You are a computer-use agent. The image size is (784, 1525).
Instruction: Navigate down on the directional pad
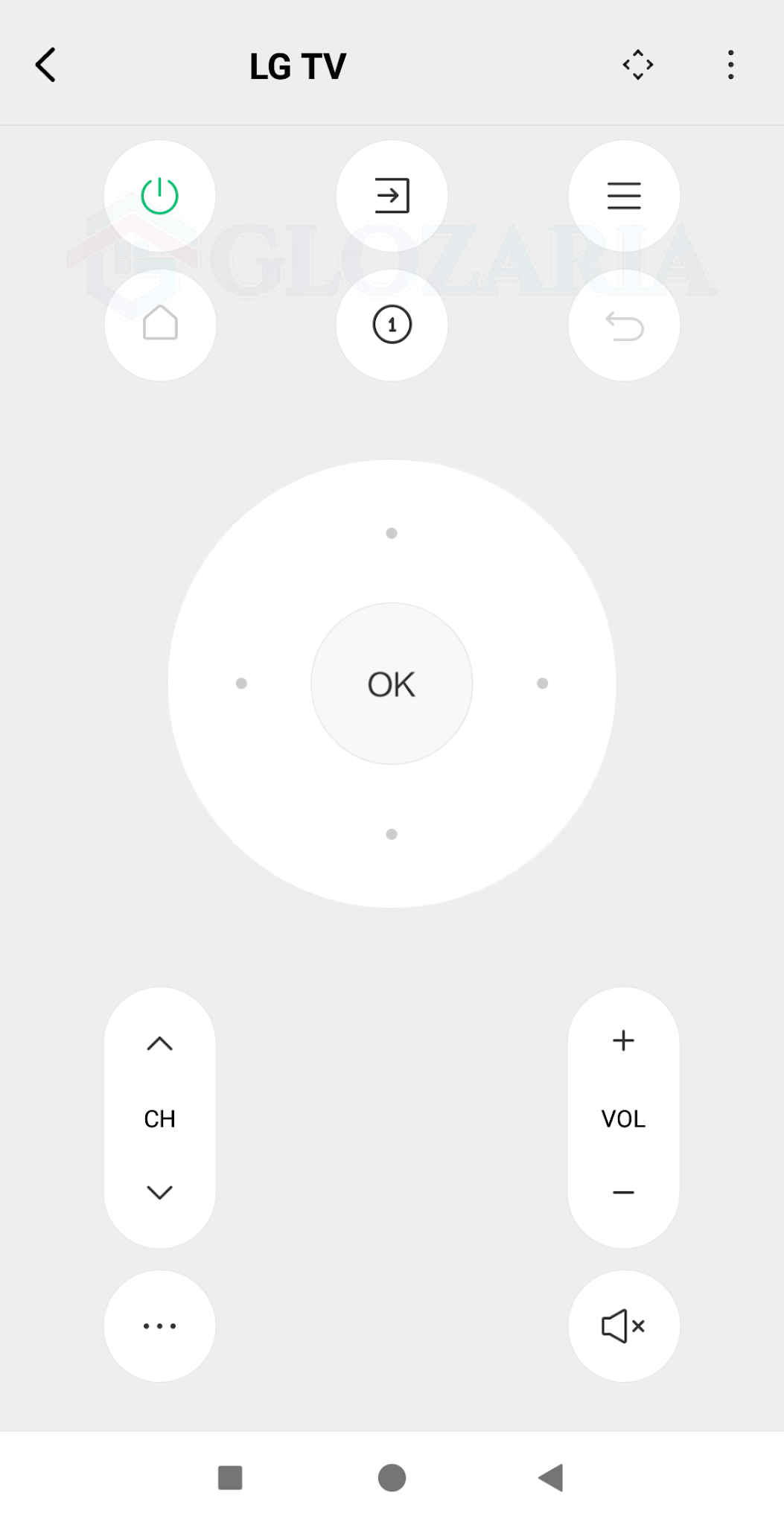pos(392,834)
